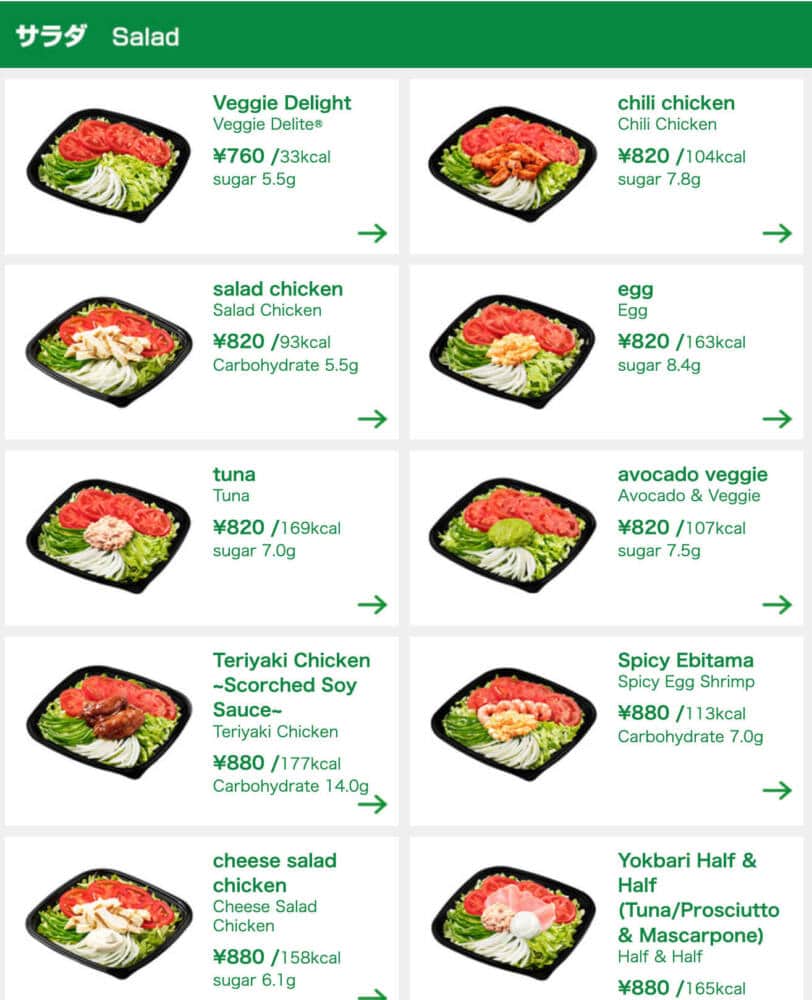This screenshot has width=812, height=1000.
Task: View the Yokbari Half & Half salad
Action: (606, 920)
